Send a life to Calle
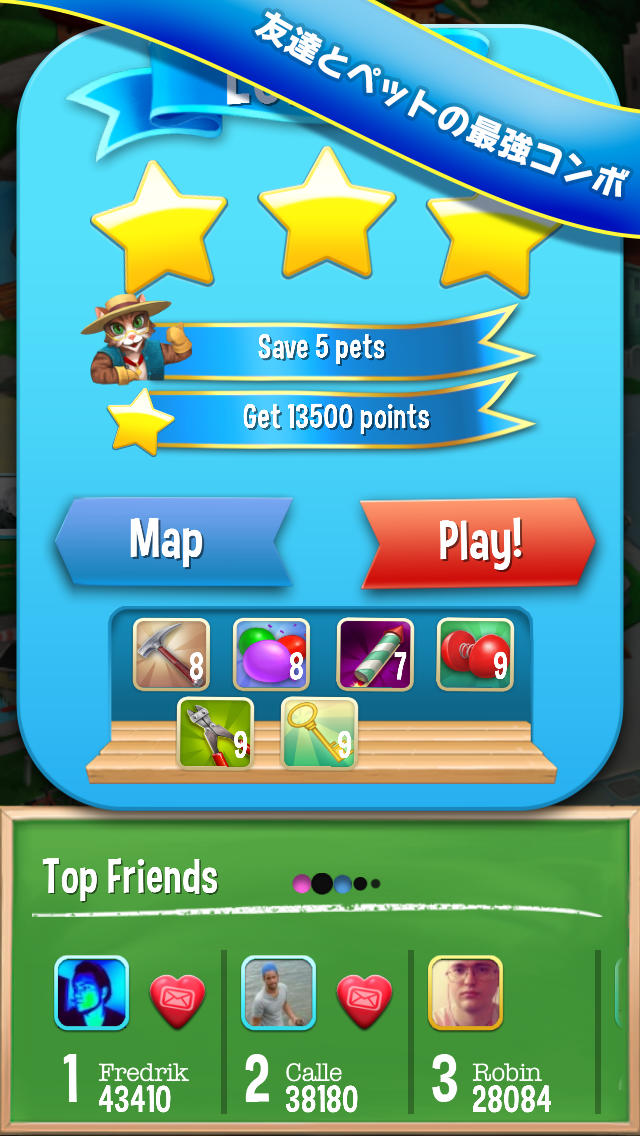The width and height of the screenshot is (640, 1136). tap(365, 1002)
